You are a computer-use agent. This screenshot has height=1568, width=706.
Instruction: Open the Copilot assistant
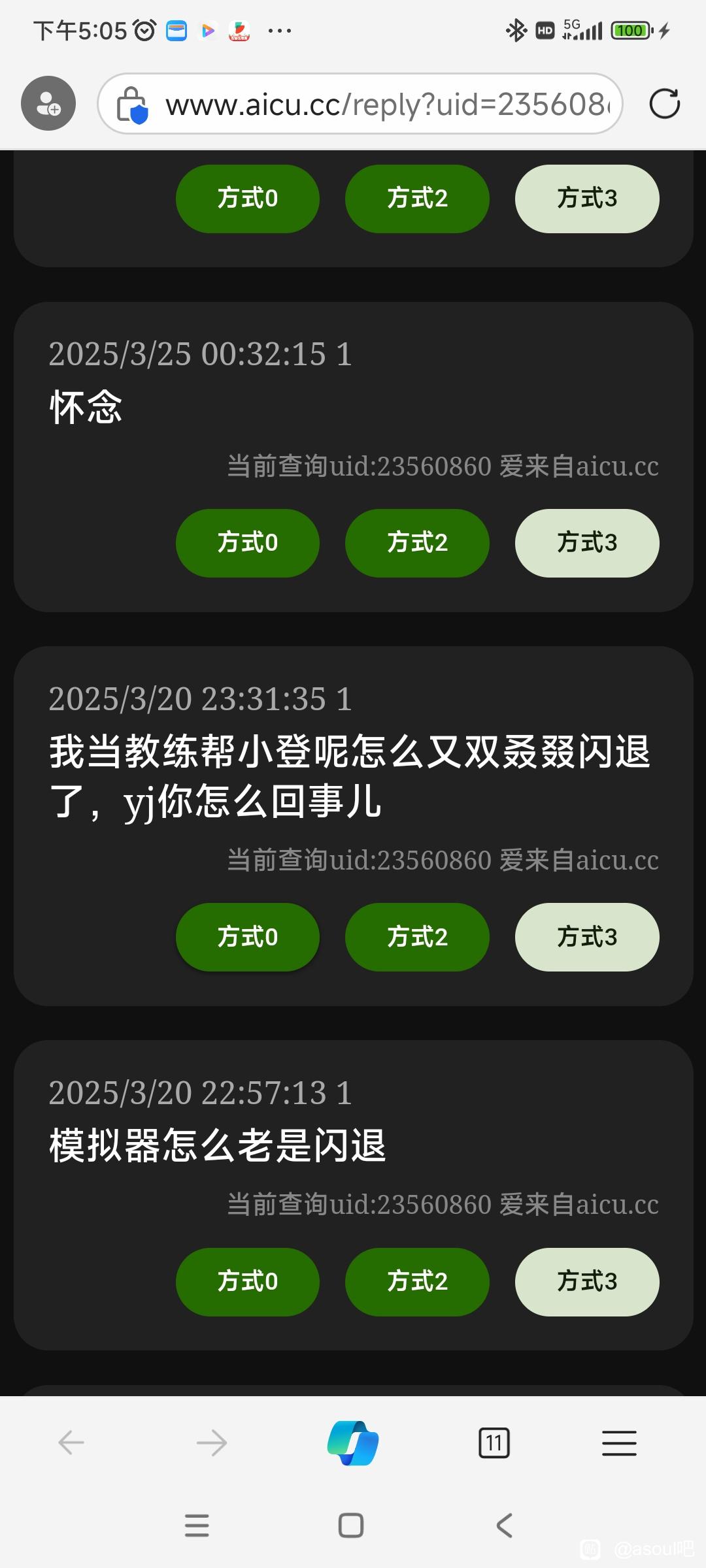coord(353,1443)
